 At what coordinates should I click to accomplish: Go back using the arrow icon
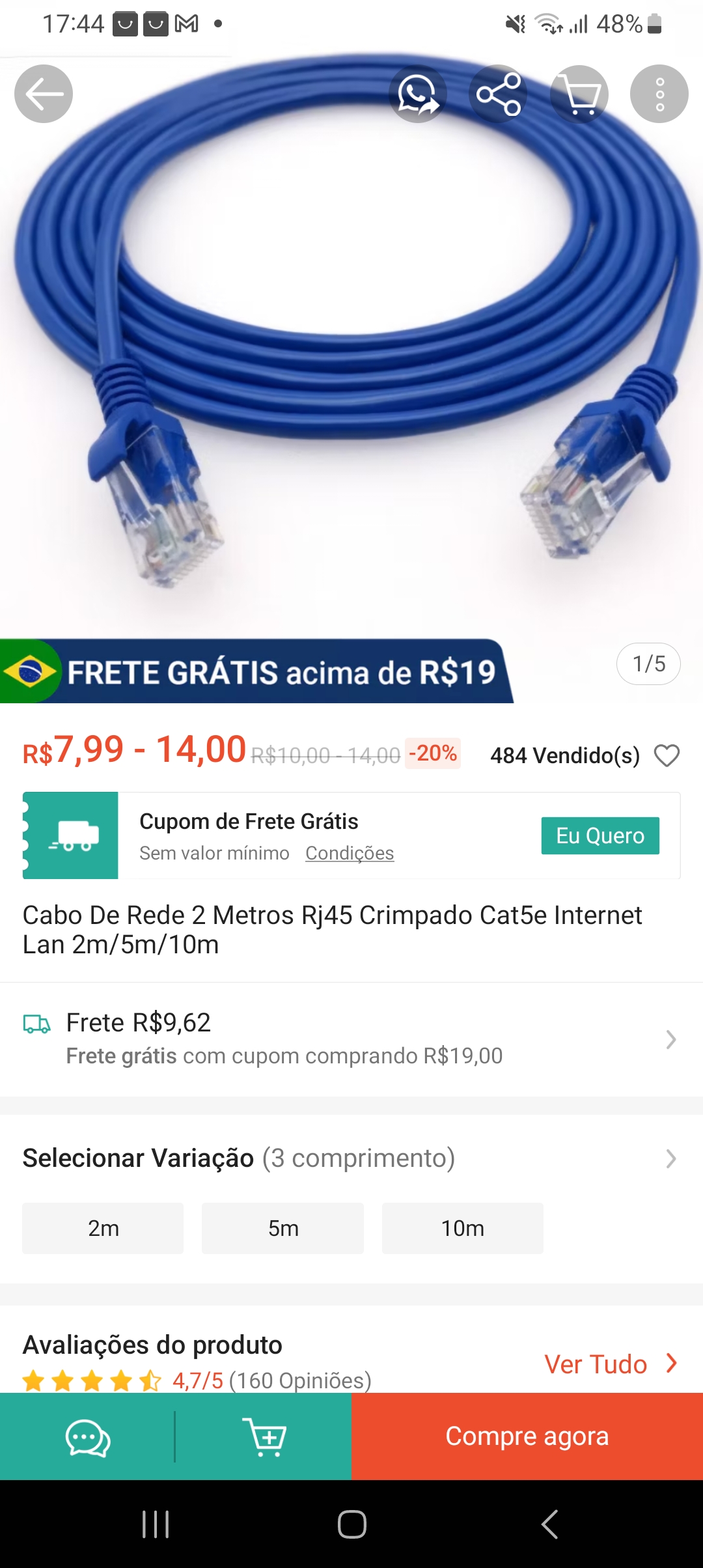point(44,94)
